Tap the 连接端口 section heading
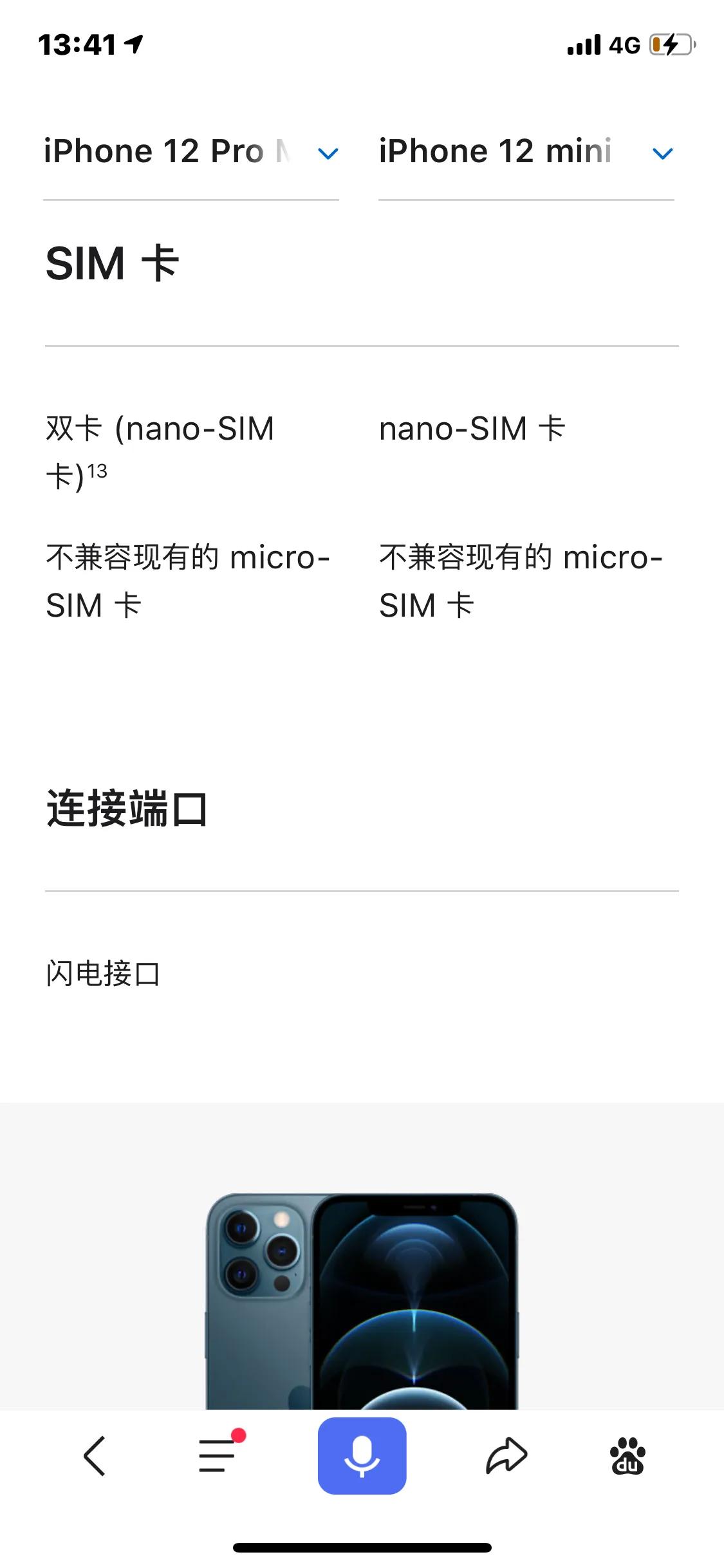Screen dimensions: 724x1568 click(x=126, y=811)
